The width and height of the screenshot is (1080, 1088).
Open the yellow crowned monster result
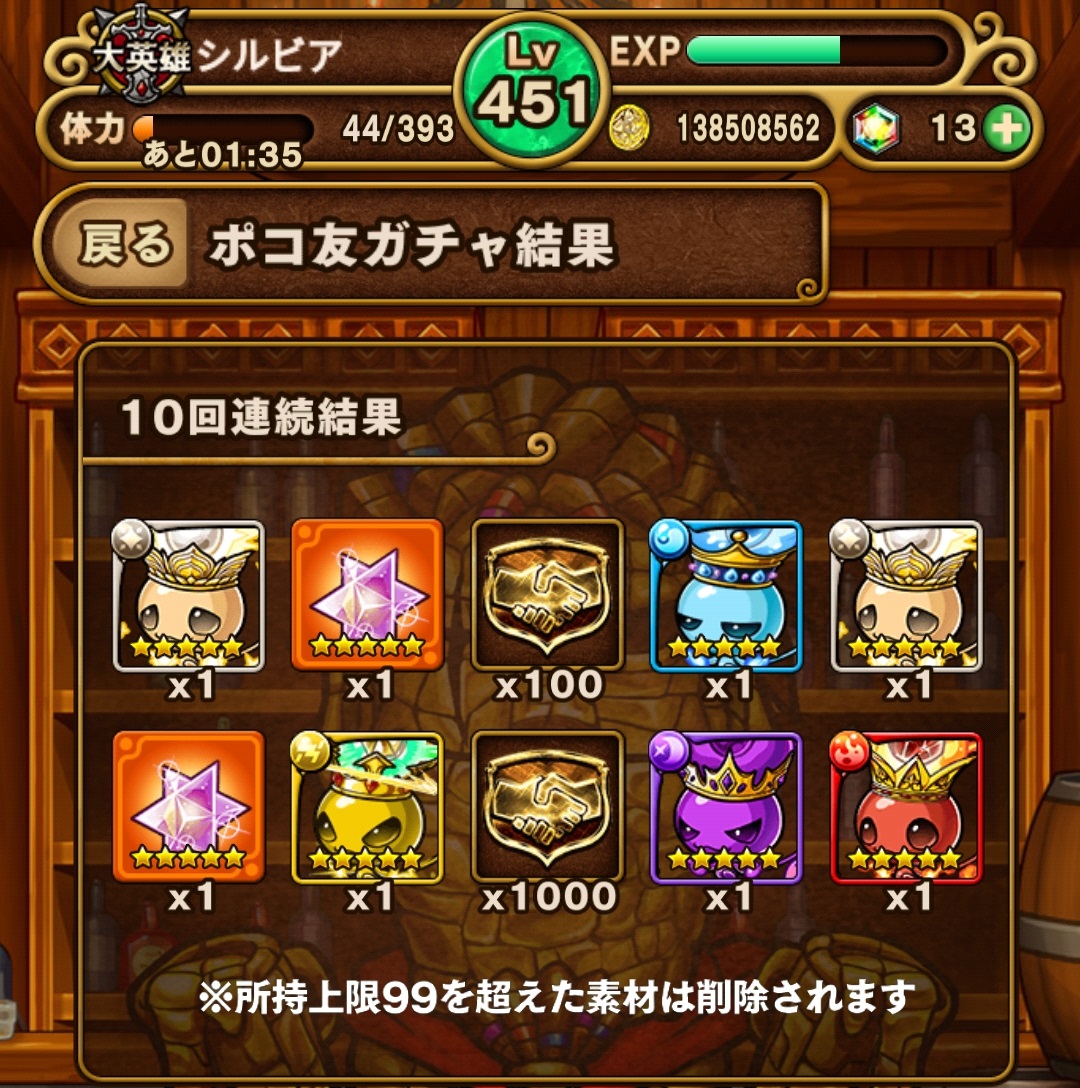(x=367, y=807)
